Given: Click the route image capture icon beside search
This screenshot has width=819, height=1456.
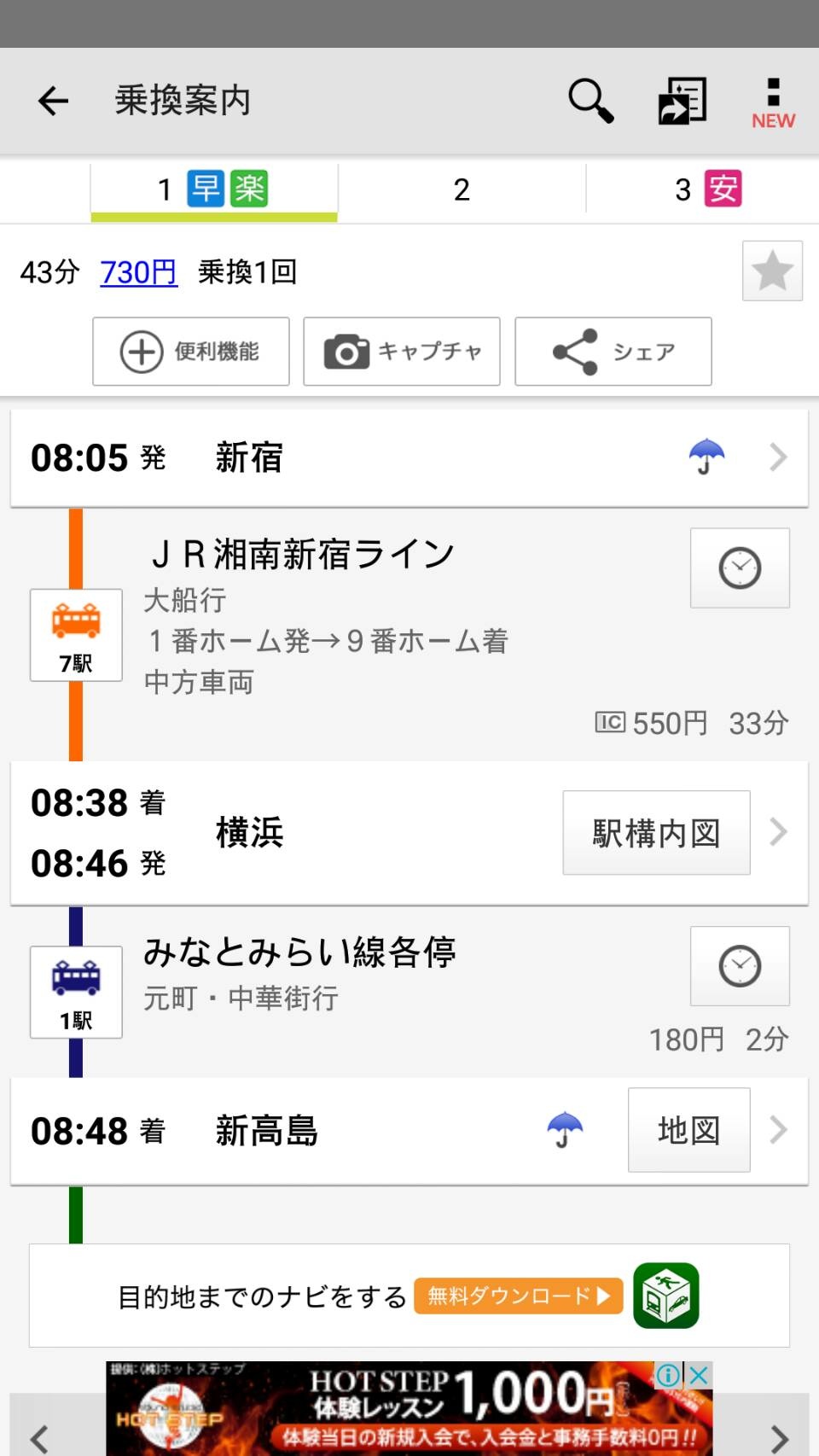Looking at the screenshot, I should click(682, 100).
